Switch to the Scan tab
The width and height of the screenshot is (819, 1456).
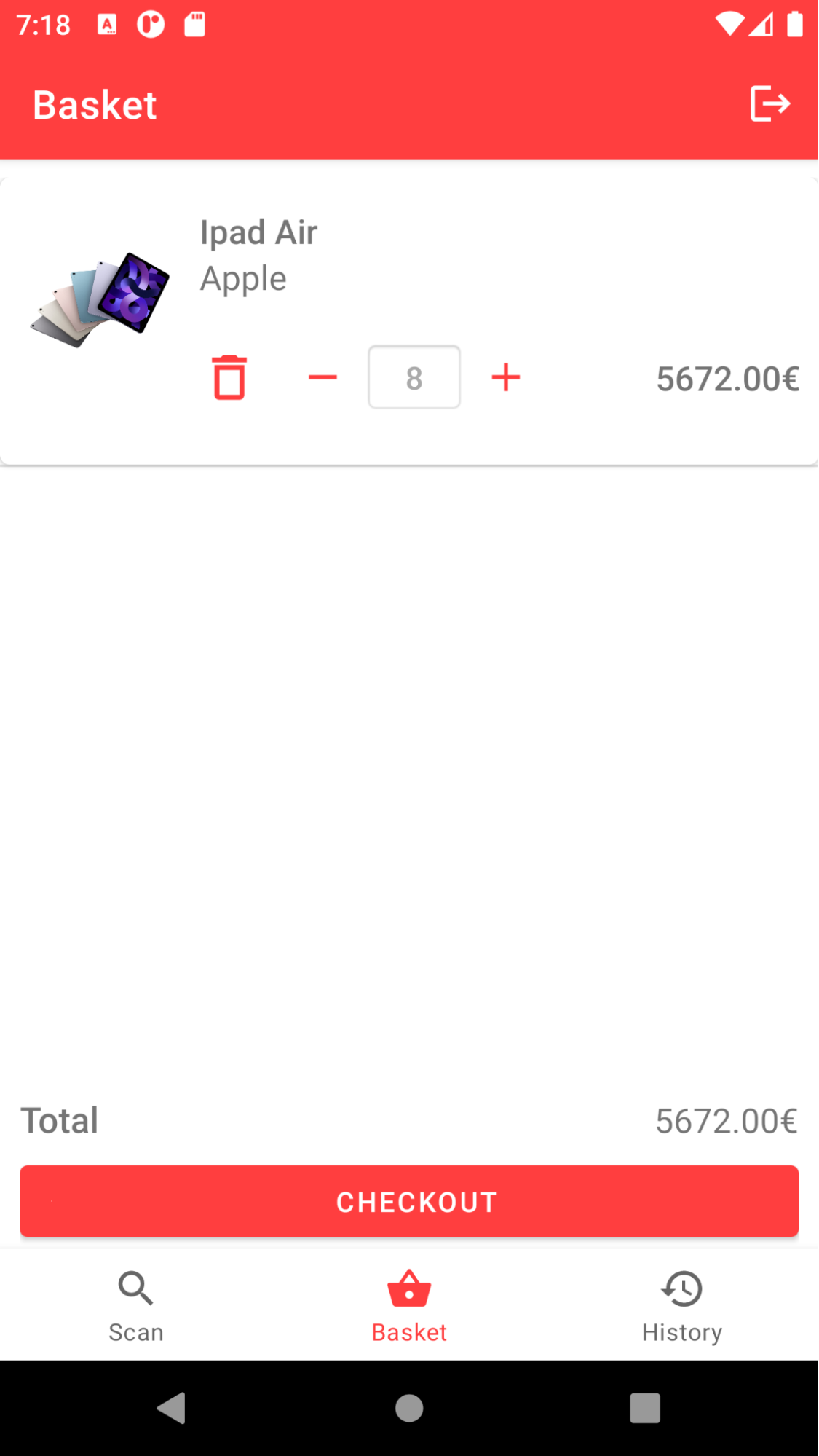136,1305
